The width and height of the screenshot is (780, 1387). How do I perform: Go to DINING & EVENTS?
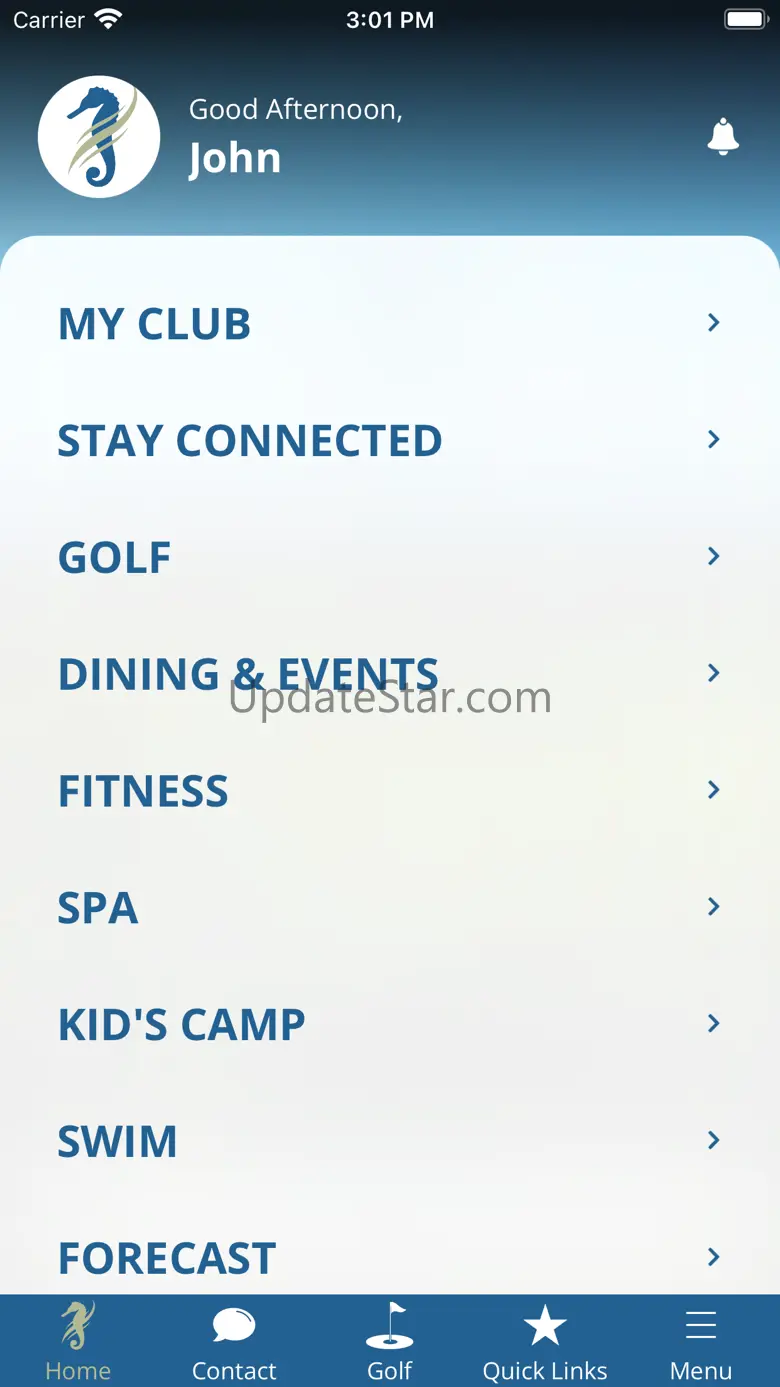[x=390, y=673]
